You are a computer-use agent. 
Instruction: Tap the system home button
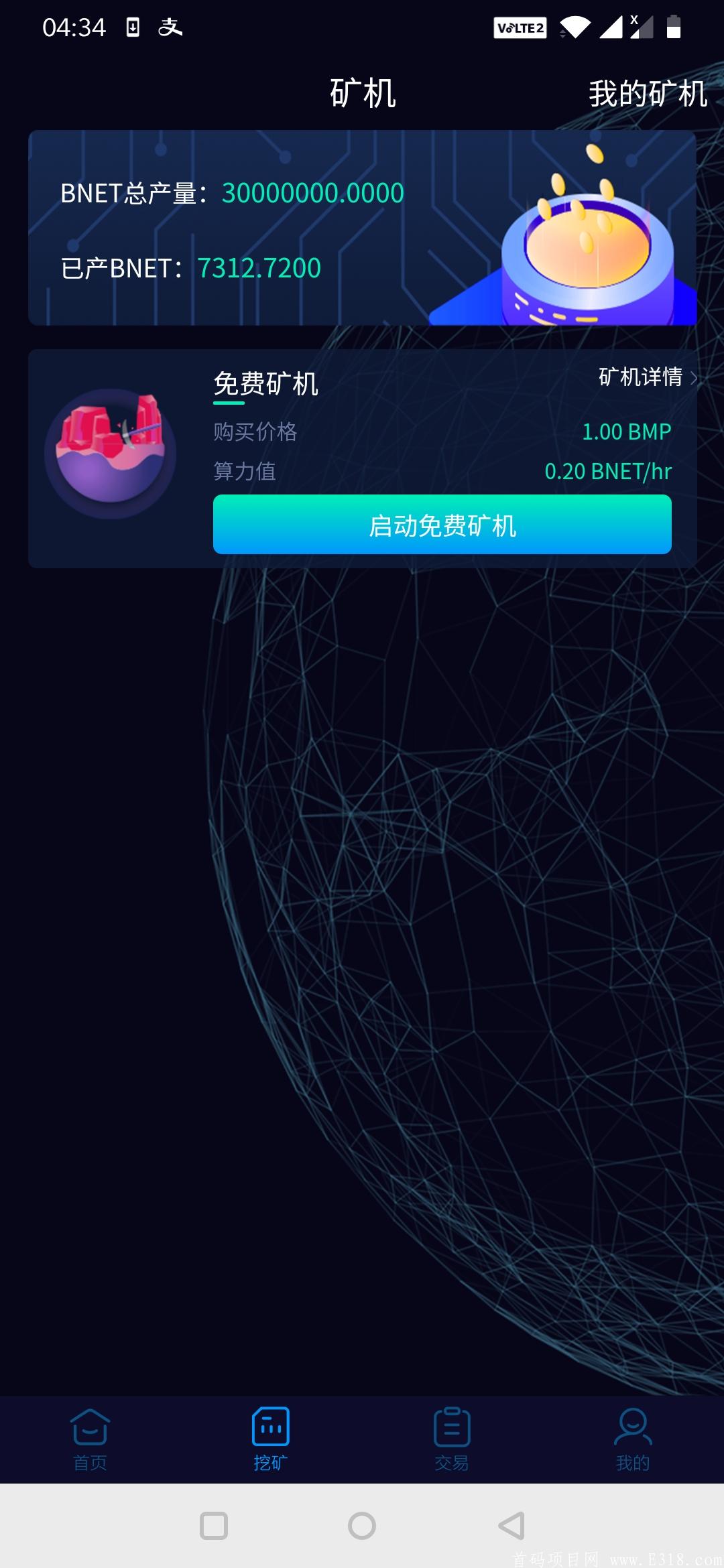(362, 1526)
